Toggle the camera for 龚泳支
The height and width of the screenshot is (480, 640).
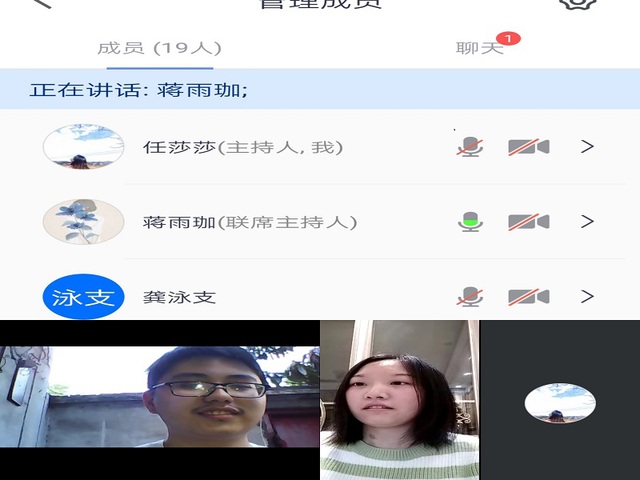[x=528, y=296]
